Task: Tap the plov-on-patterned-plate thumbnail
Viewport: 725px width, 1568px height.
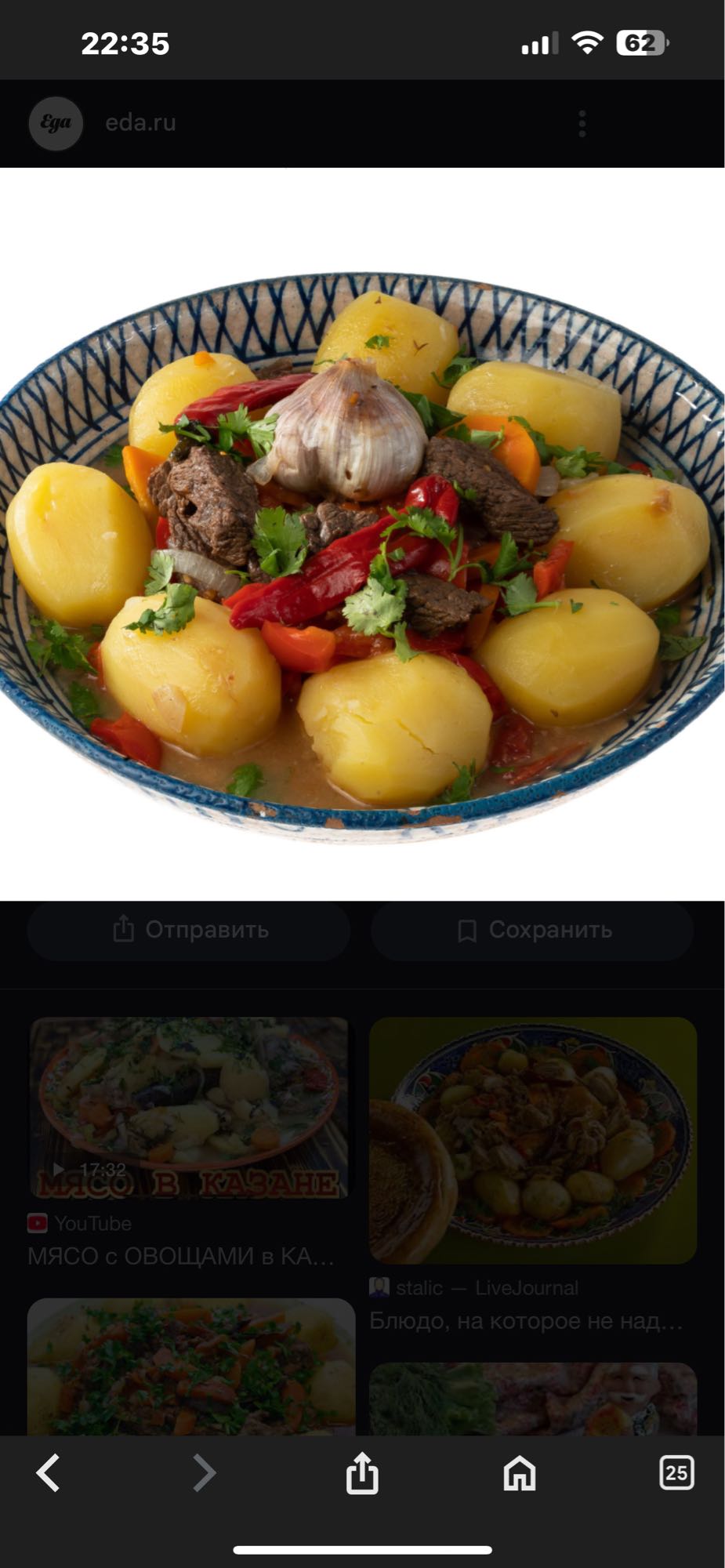Action: (532, 1137)
